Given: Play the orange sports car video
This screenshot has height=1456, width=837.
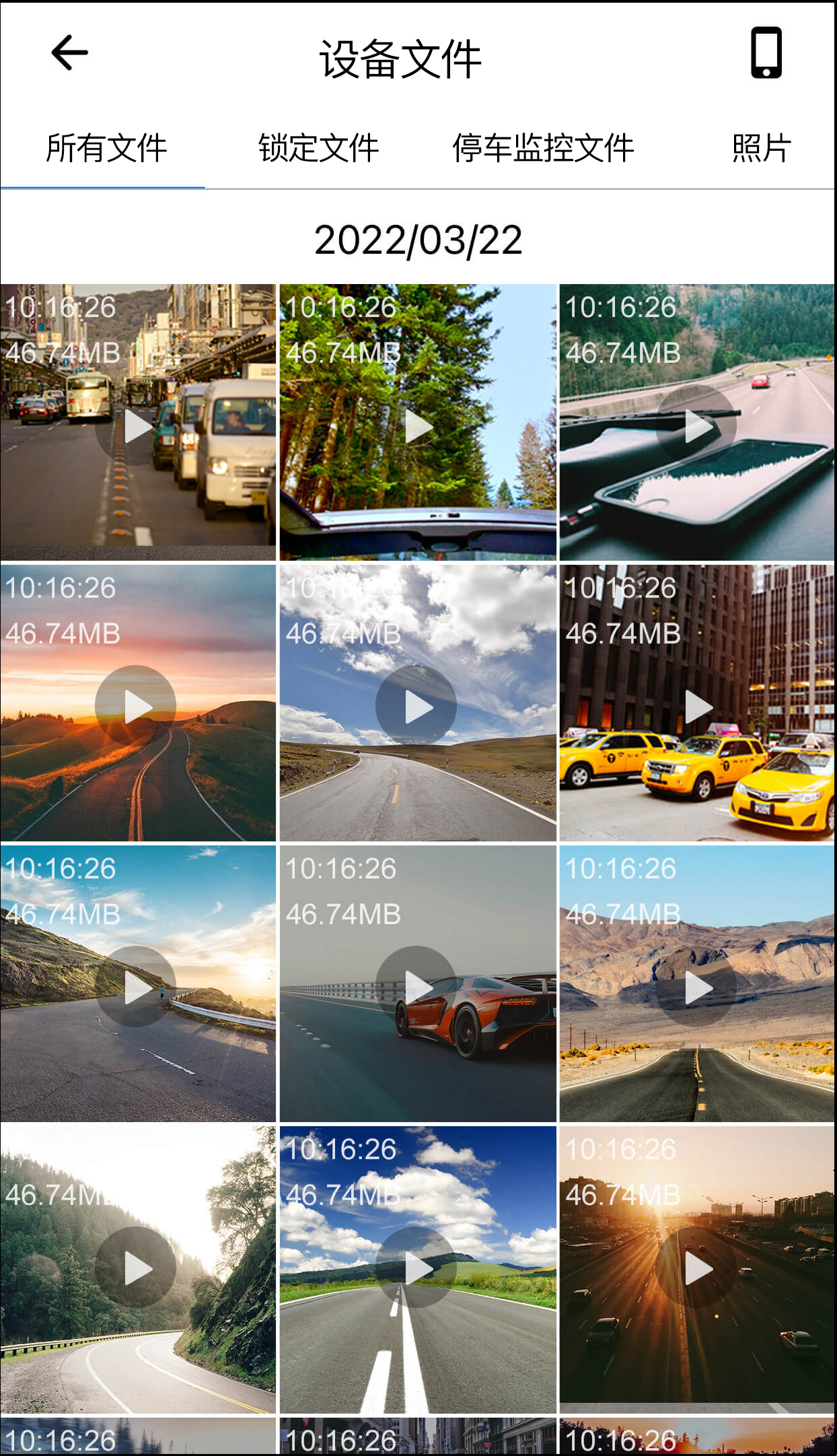Looking at the screenshot, I should pyautogui.click(x=418, y=987).
